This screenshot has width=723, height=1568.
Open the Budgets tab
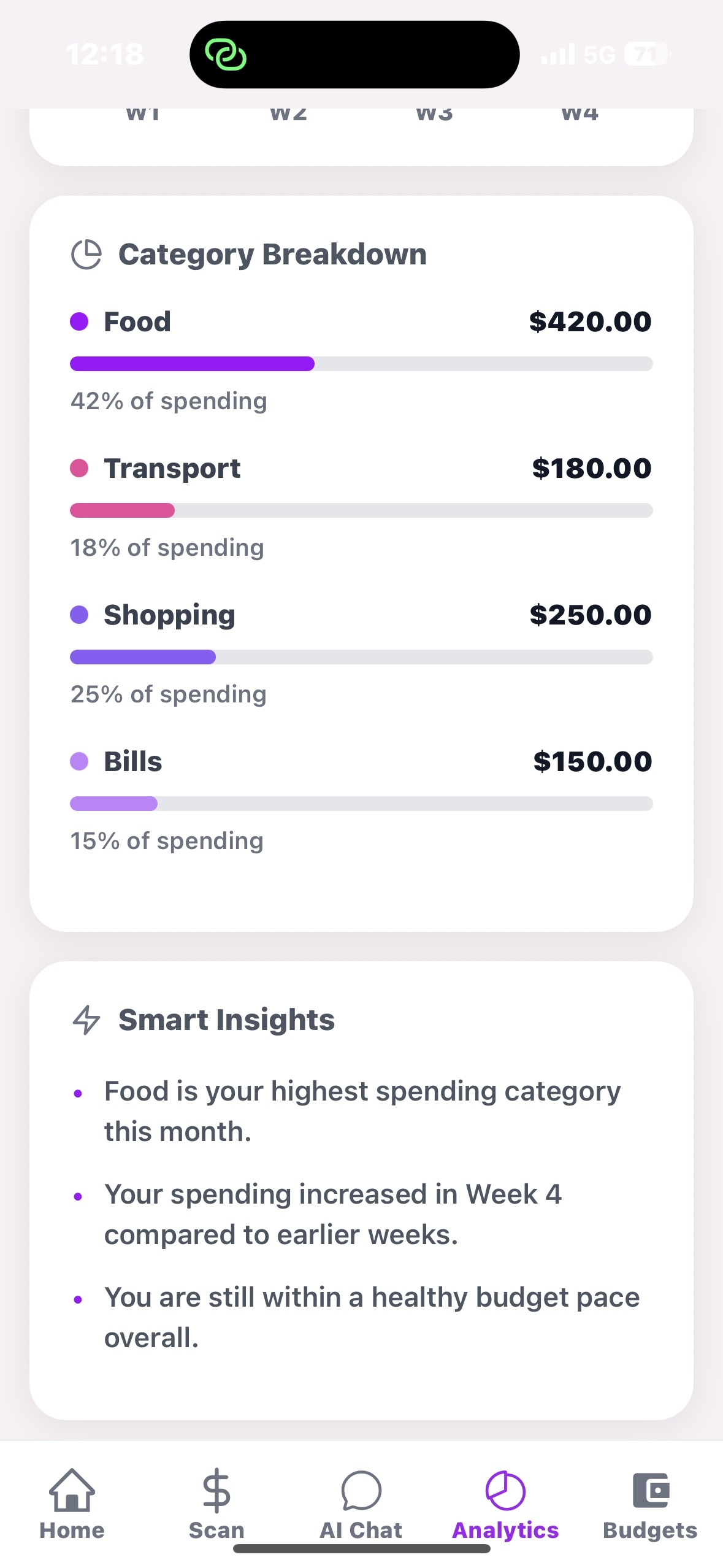coord(650,1503)
